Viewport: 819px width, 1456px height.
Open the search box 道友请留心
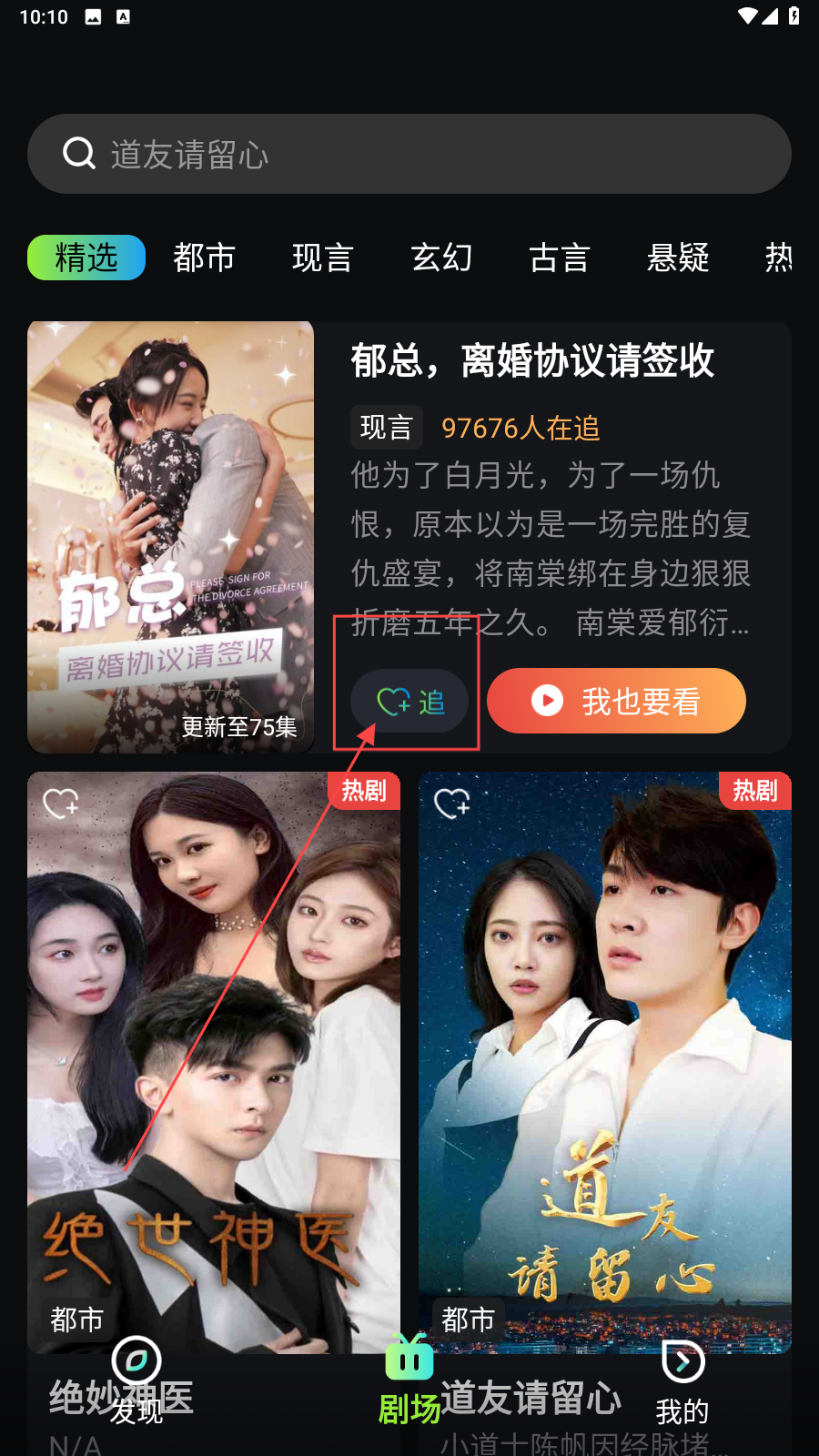pyautogui.click(x=409, y=154)
